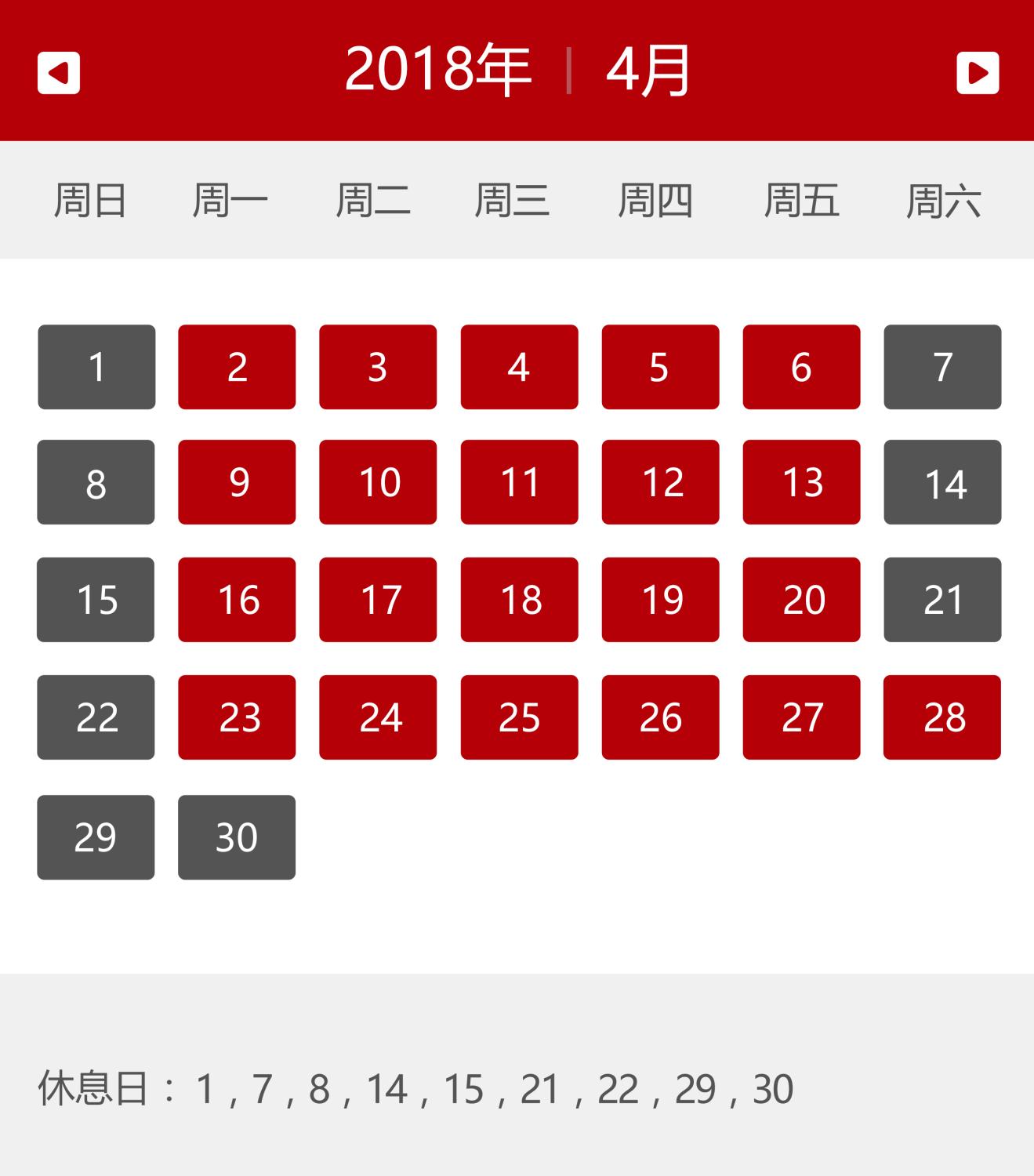Click the red date 28
This screenshot has width=1034, height=1176.
click(942, 717)
